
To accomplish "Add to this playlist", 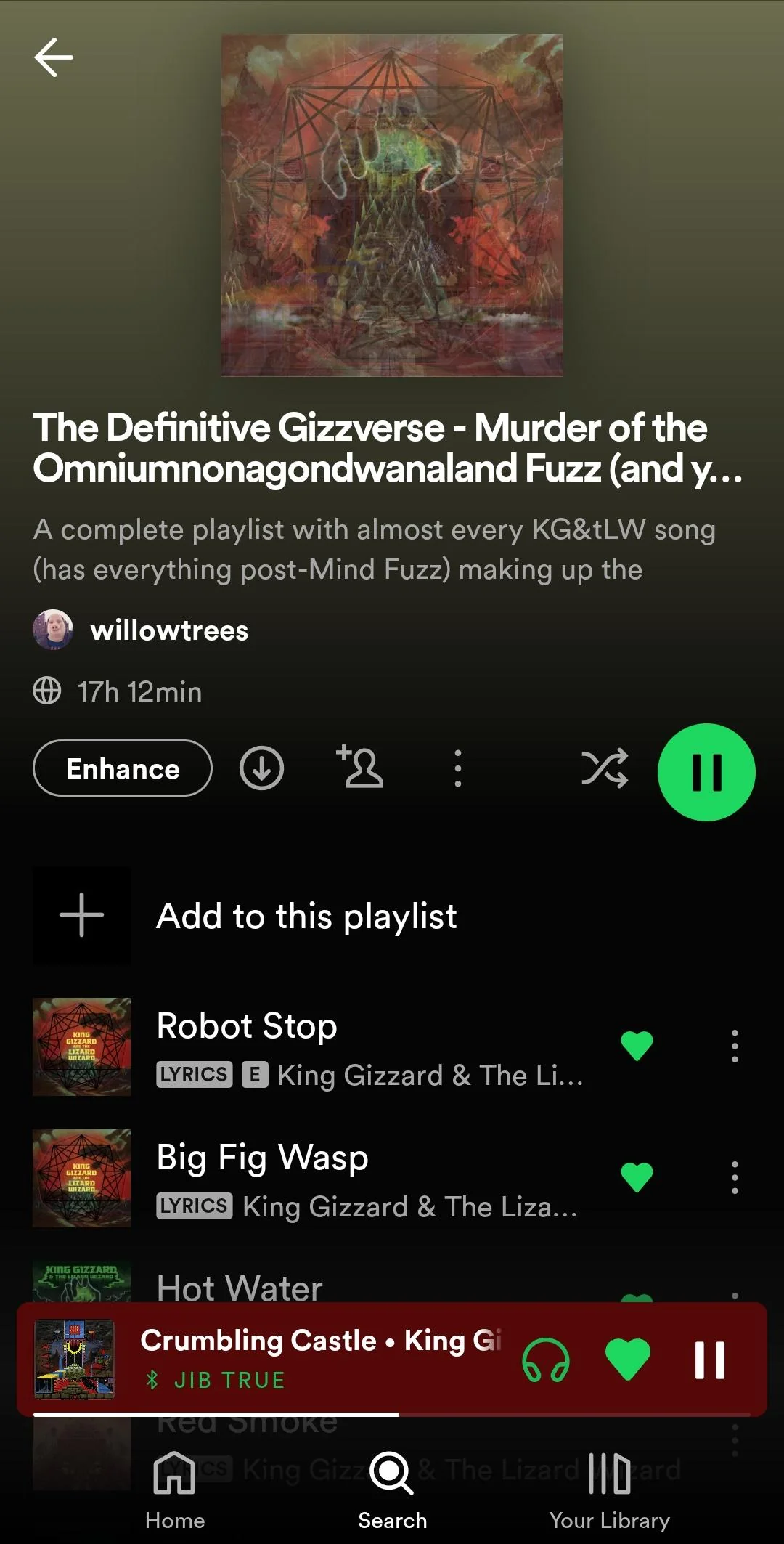I will (306, 916).
